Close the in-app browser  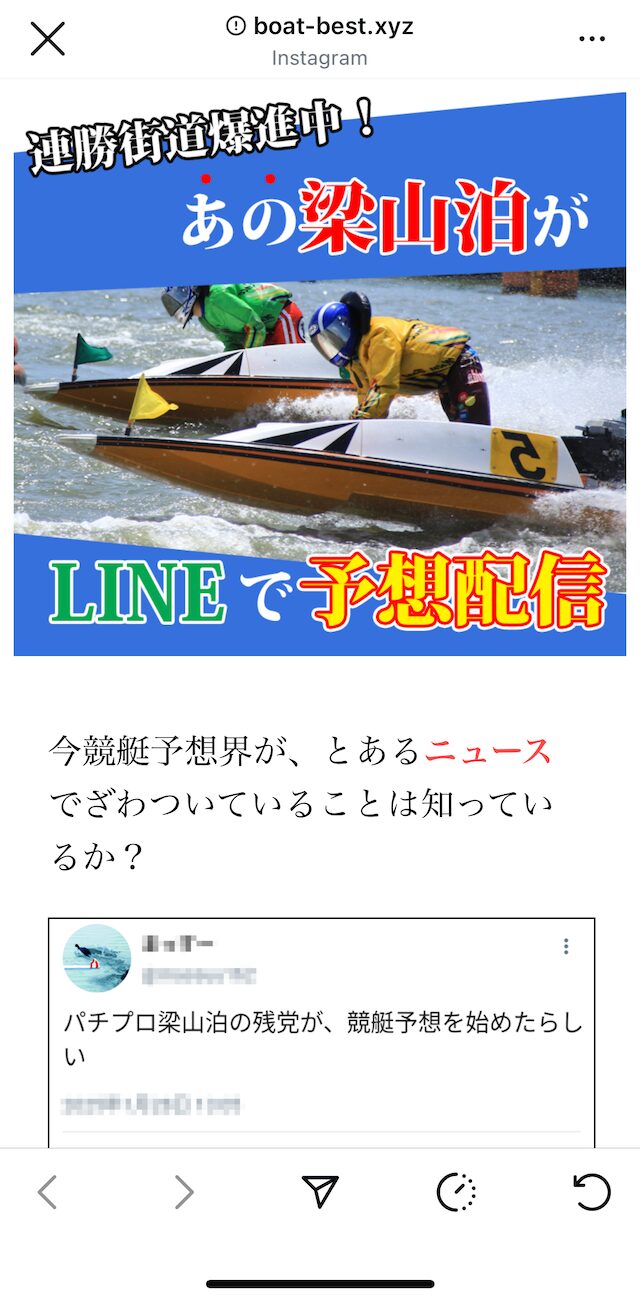(x=47, y=39)
